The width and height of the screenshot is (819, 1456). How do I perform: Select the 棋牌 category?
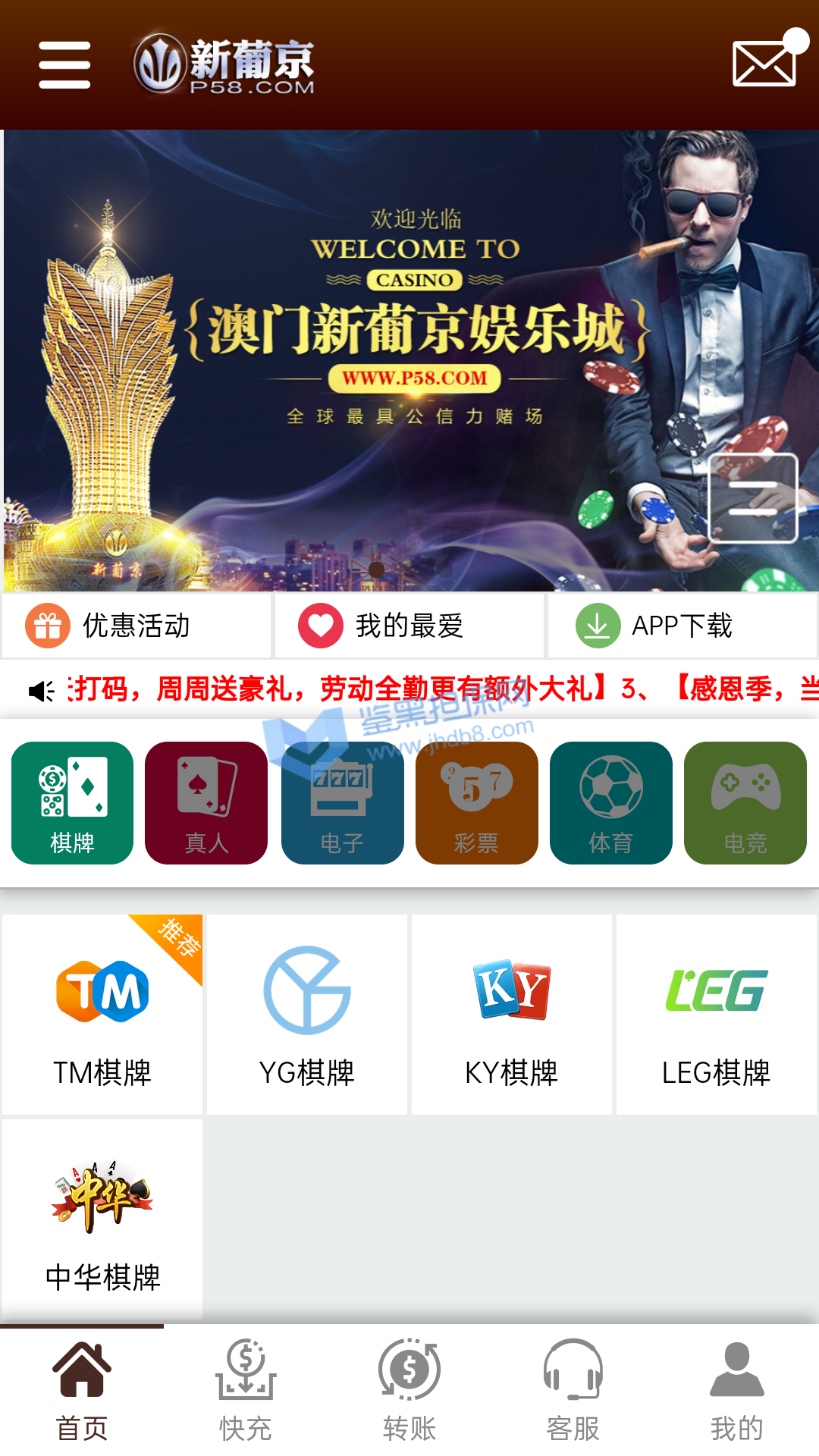(73, 803)
